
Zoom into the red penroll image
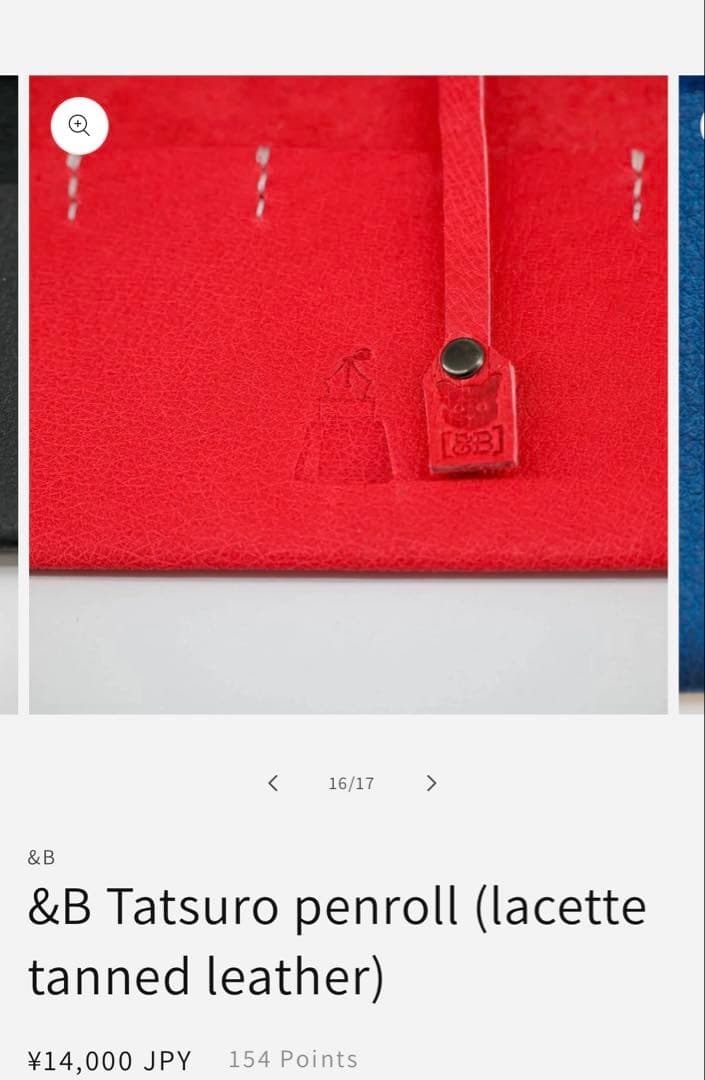pos(79,125)
